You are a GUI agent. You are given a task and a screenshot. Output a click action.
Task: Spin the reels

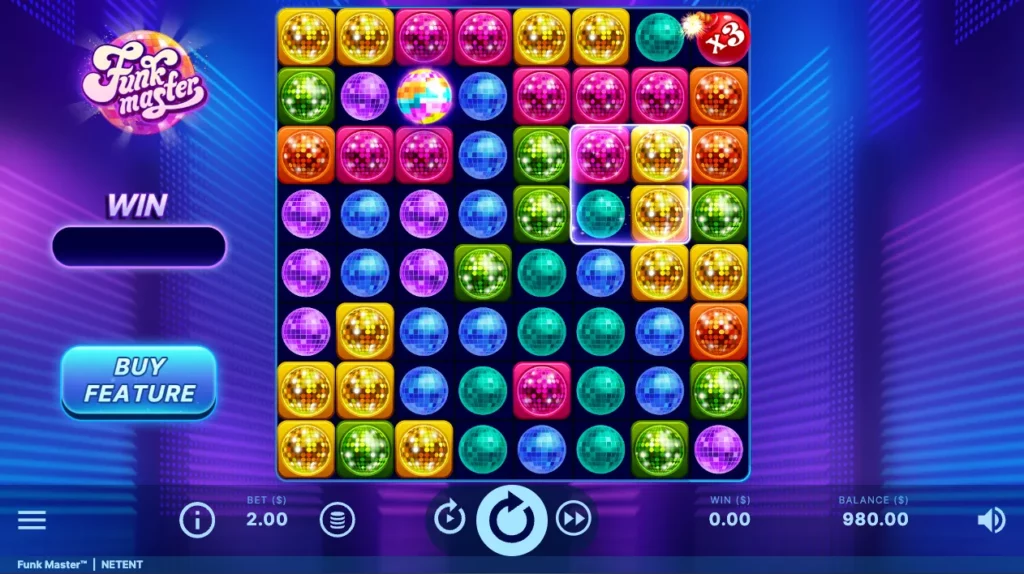click(x=511, y=520)
